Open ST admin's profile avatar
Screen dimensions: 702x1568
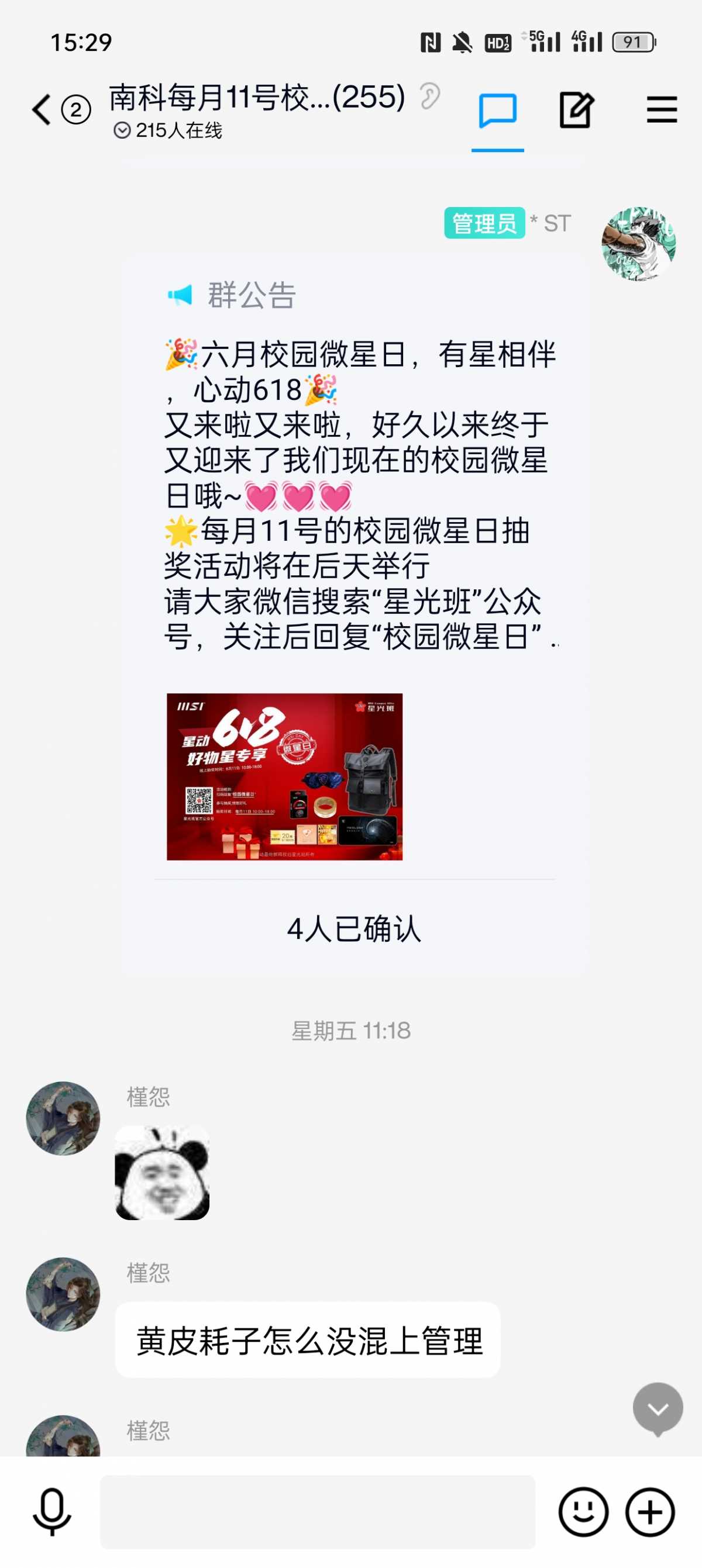pyautogui.click(x=638, y=244)
